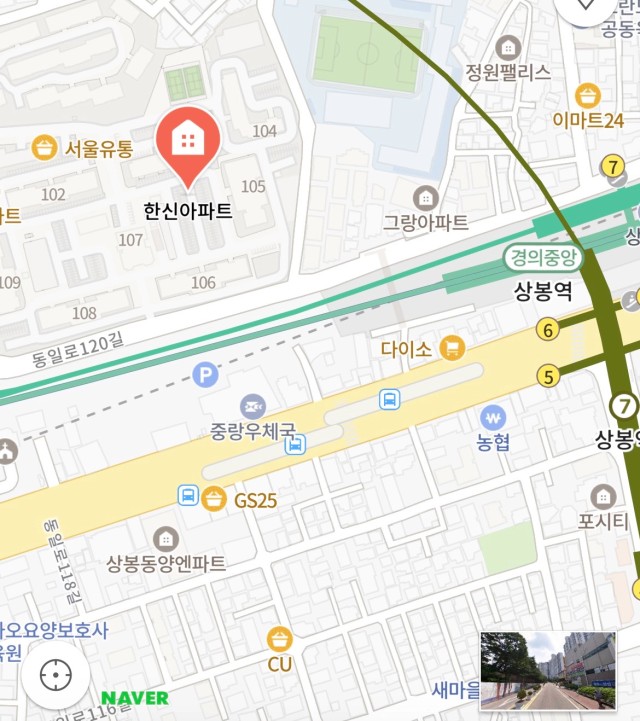Select the 이마트24 store marker
Image resolution: width=640 pixels, height=721 pixels.
click(588, 96)
